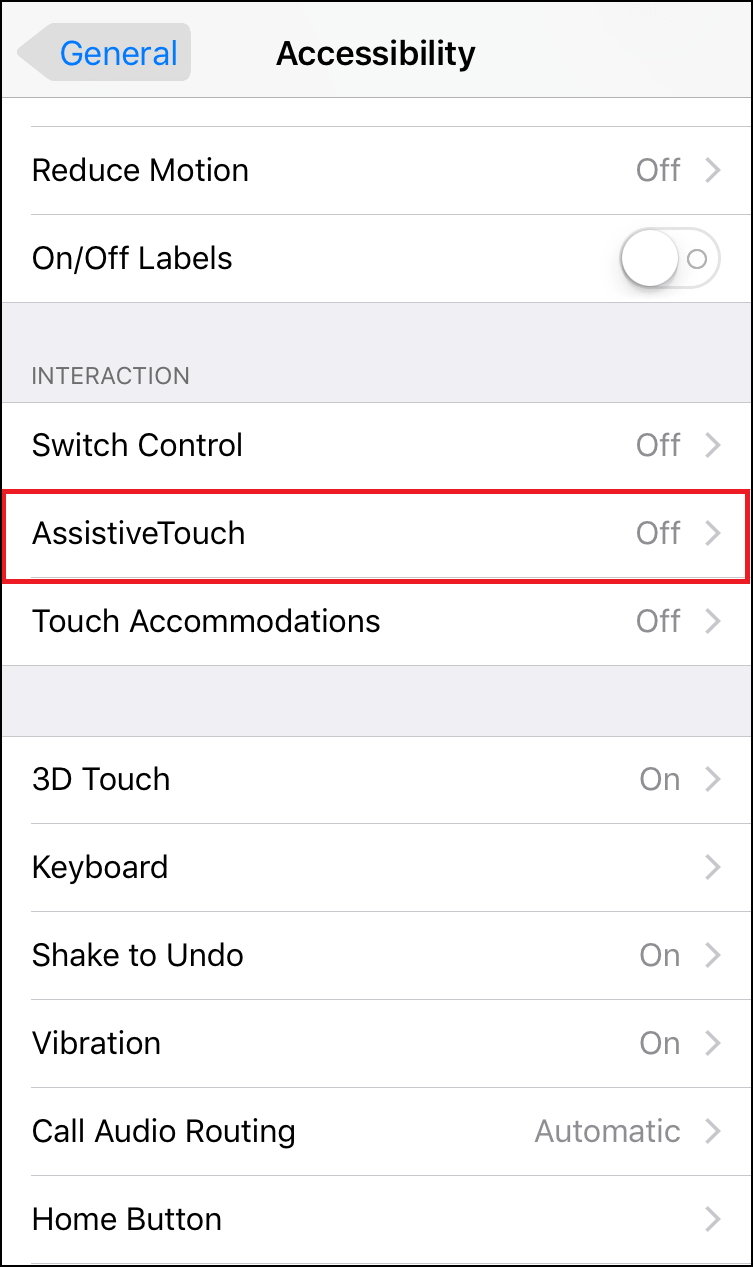Viewport: 753px width, 1267px height.
Task: Open Switch Control settings
Action: point(376,445)
